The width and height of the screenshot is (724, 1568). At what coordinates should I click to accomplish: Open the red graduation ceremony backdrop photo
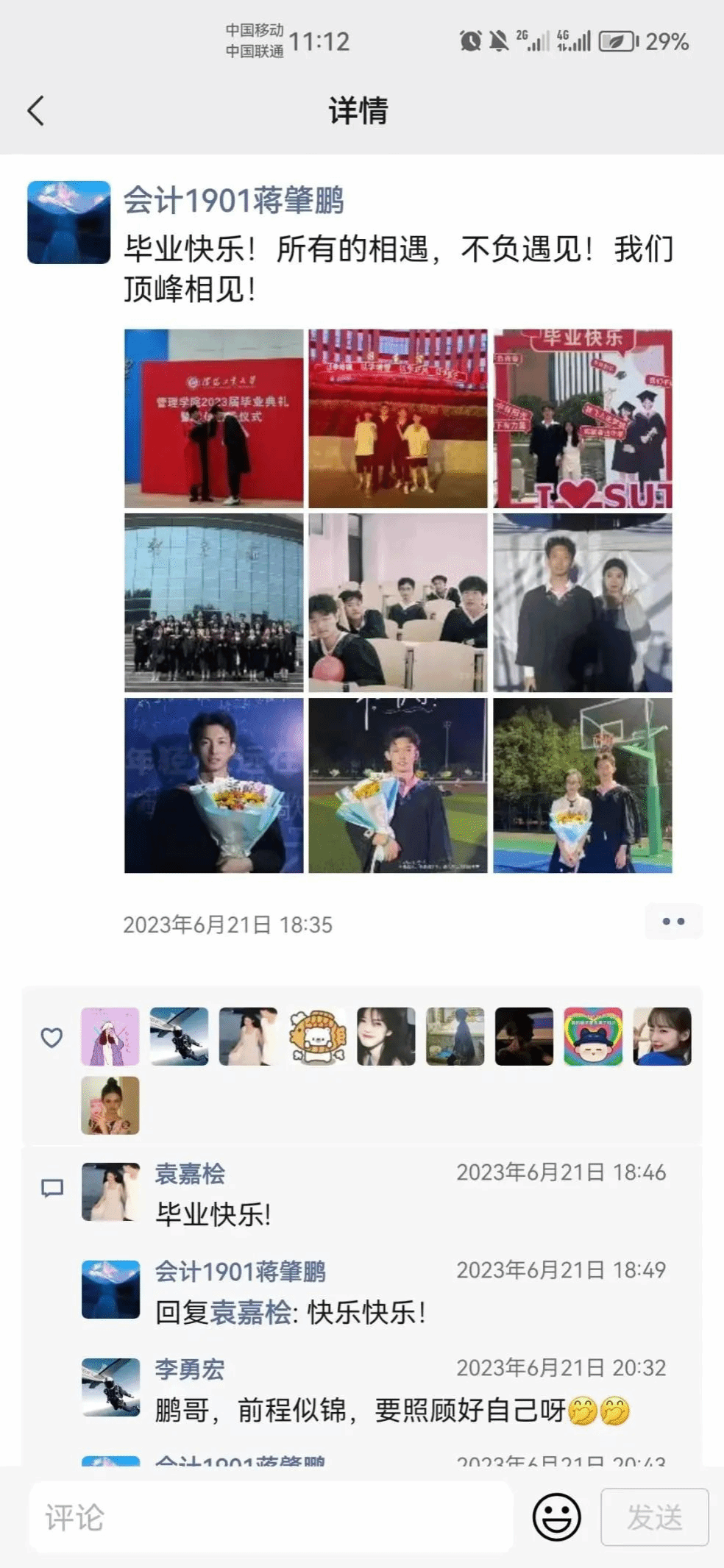pyautogui.click(x=214, y=418)
